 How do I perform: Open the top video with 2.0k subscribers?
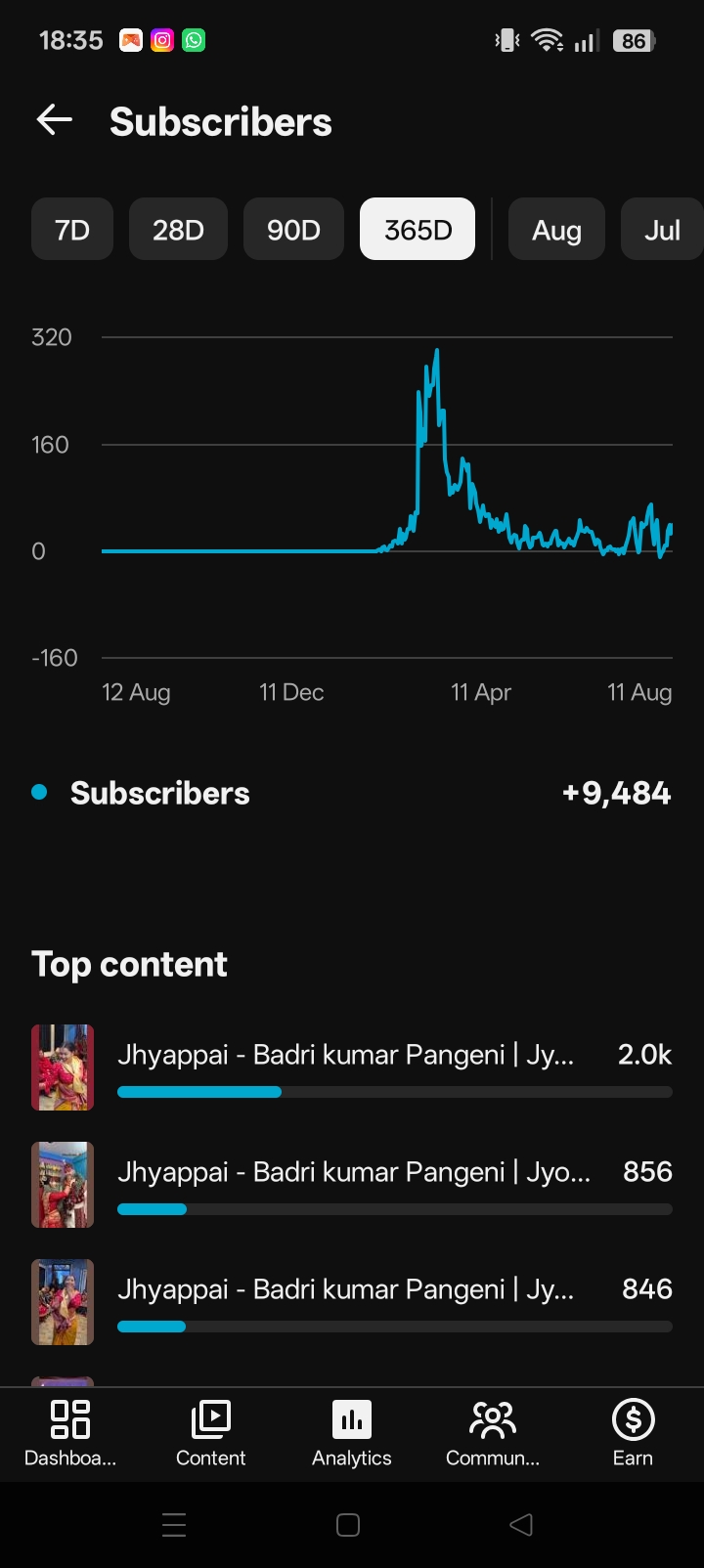[352, 1067]
